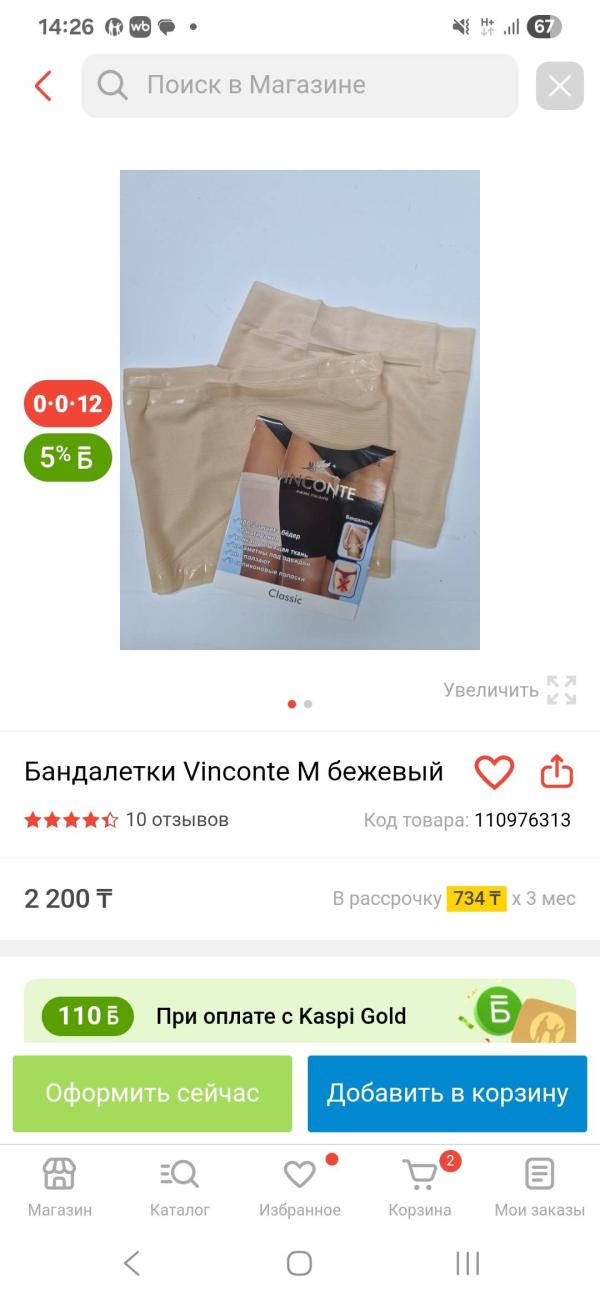The image size is (600, 1299).
Task: Go back using the red arrow
Action: point(43,86)
